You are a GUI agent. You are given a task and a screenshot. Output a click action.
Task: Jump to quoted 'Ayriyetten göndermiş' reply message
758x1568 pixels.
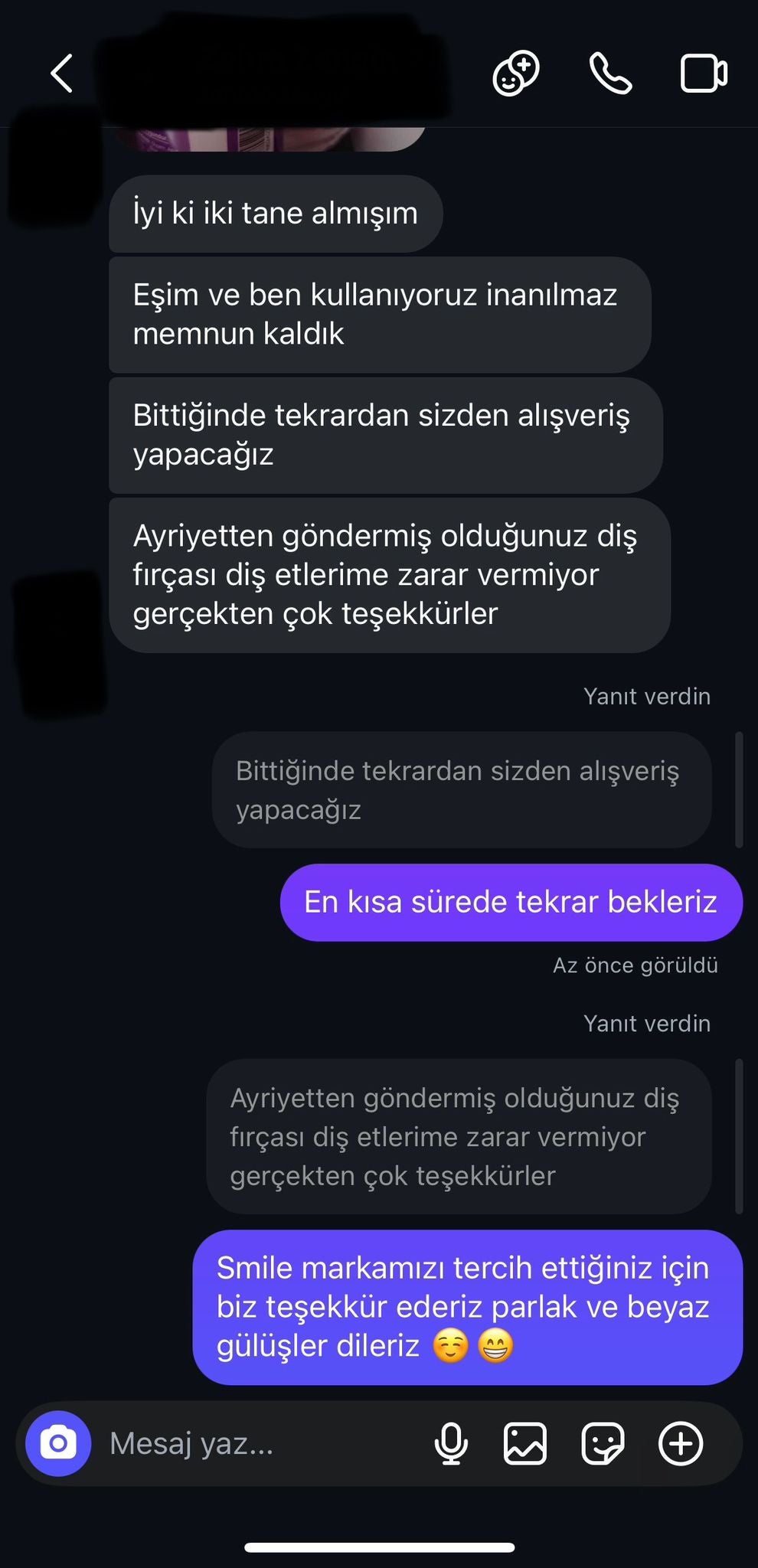click(458, 1136)
